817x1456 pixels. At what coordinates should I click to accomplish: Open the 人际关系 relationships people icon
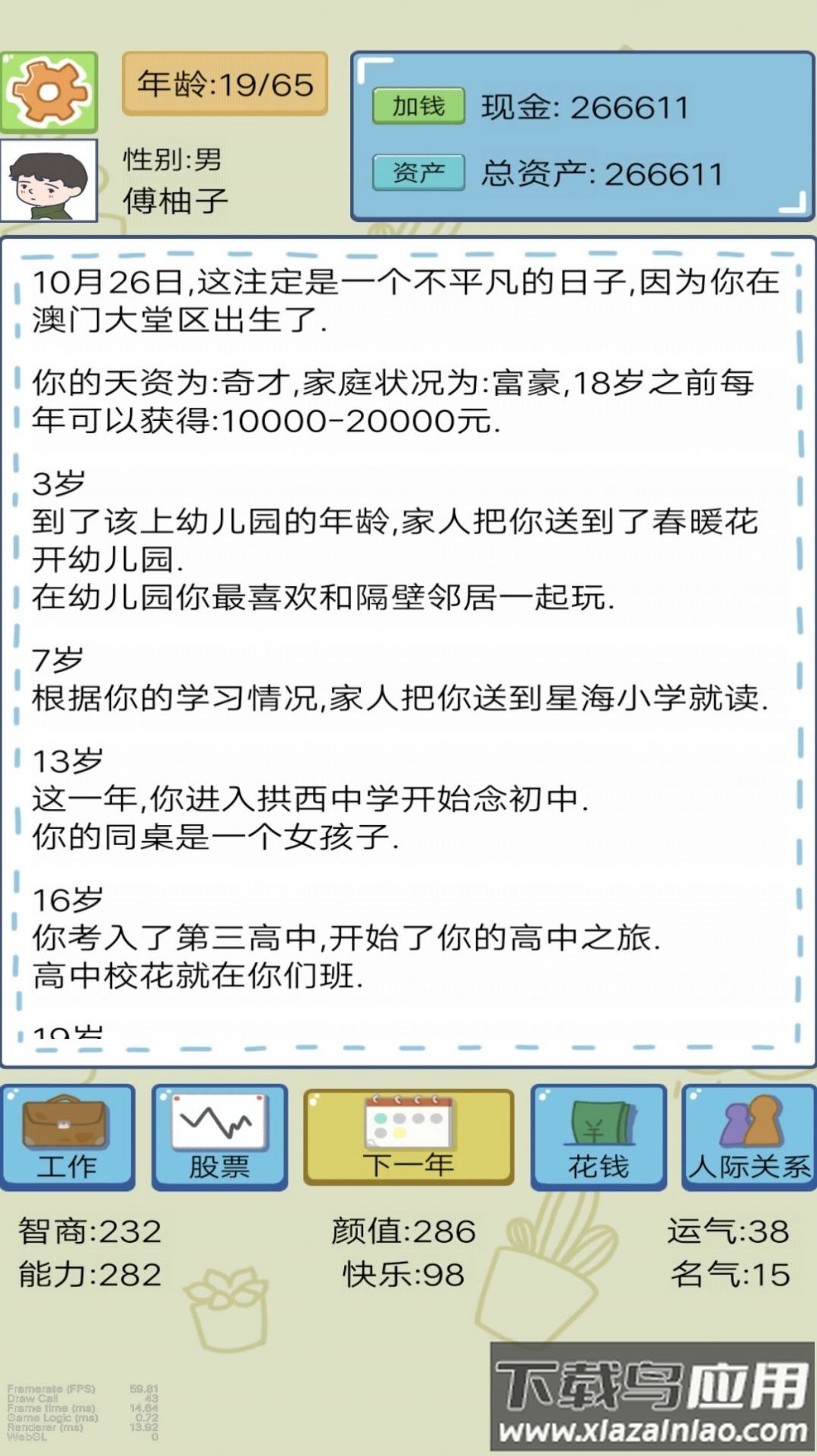pos(748,1137)
